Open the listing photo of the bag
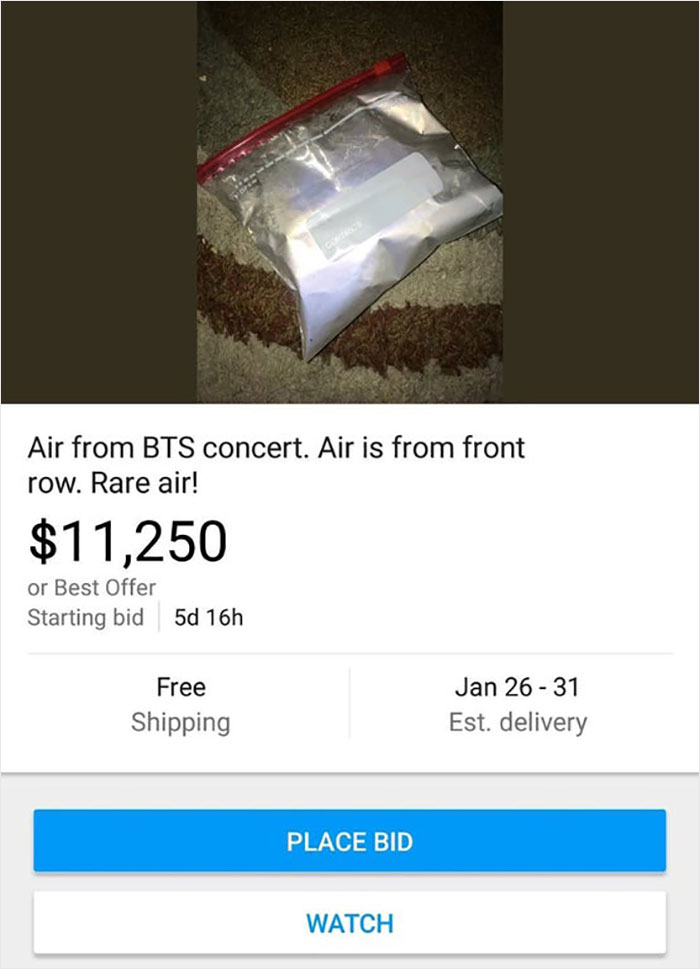The width and height of the screenshot is (700, 969). point(349,200)
